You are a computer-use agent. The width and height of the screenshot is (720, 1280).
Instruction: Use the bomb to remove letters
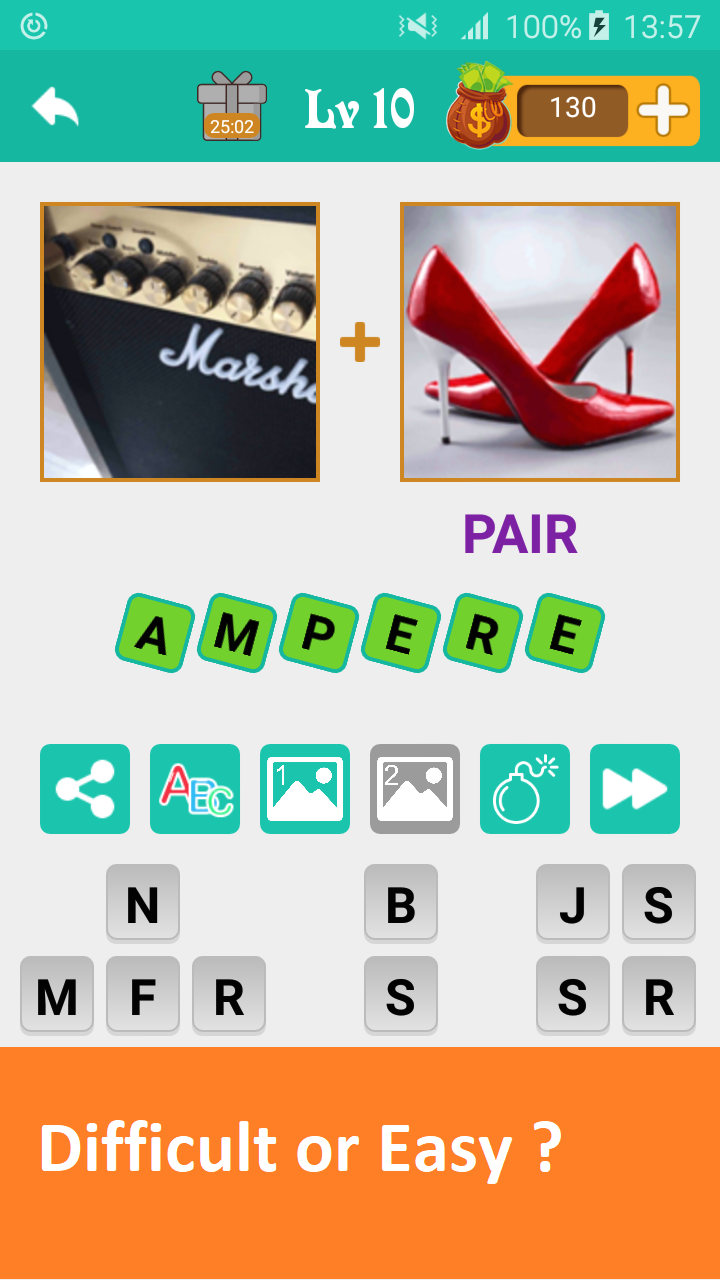click(x=525, y=789)
